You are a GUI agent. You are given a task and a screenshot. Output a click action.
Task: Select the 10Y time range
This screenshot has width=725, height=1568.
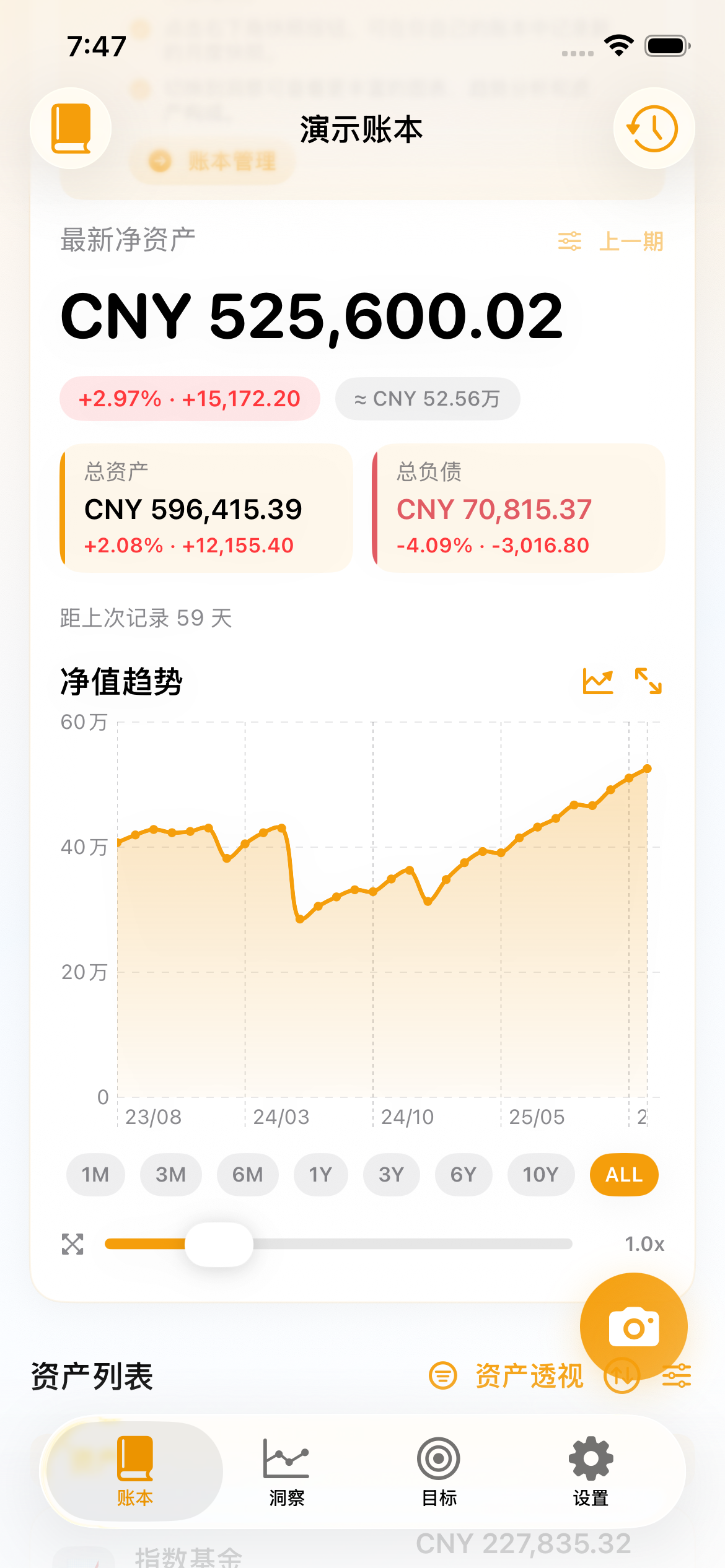(x=540, y=1175)
